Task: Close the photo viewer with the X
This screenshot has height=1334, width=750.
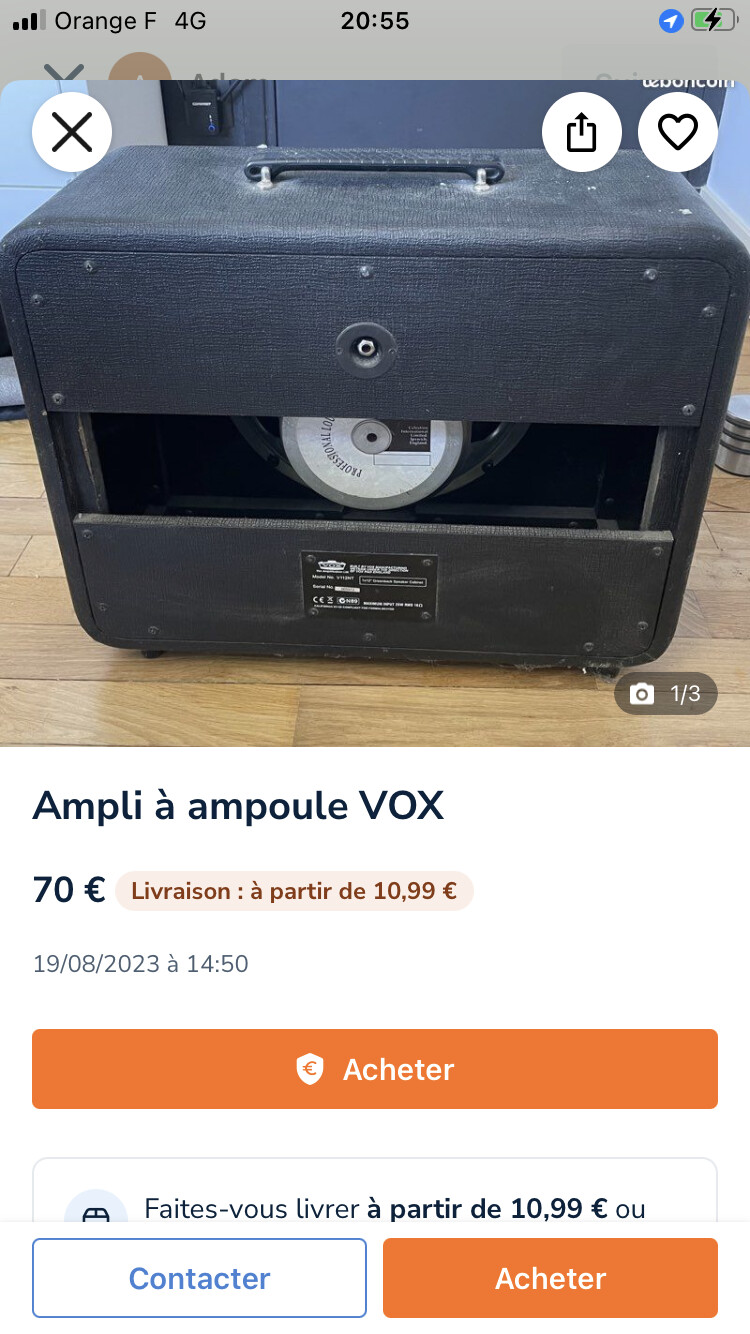Action: (x=71, y=131)
